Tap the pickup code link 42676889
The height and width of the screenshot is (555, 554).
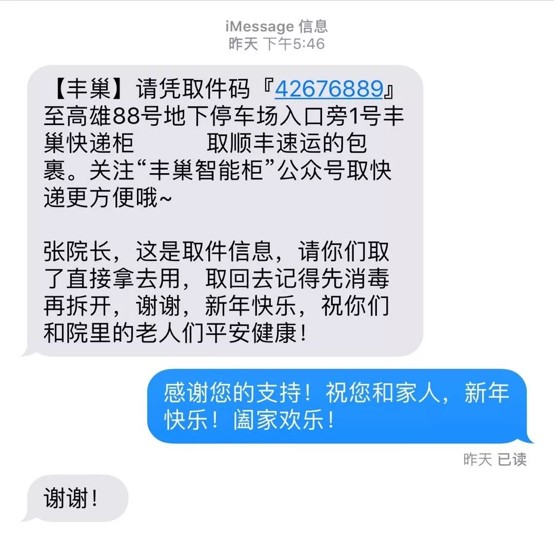tap(329, 89)
